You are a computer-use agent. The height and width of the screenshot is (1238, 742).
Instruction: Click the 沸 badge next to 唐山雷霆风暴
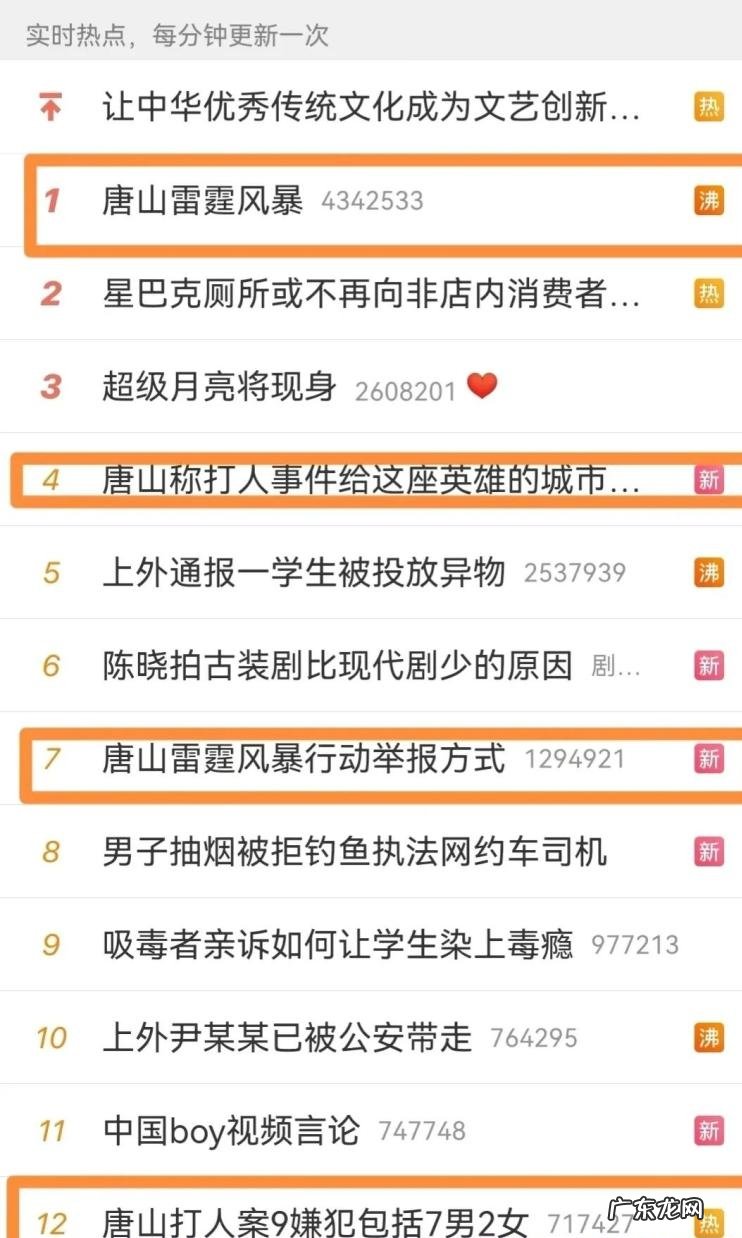[709, 200]
